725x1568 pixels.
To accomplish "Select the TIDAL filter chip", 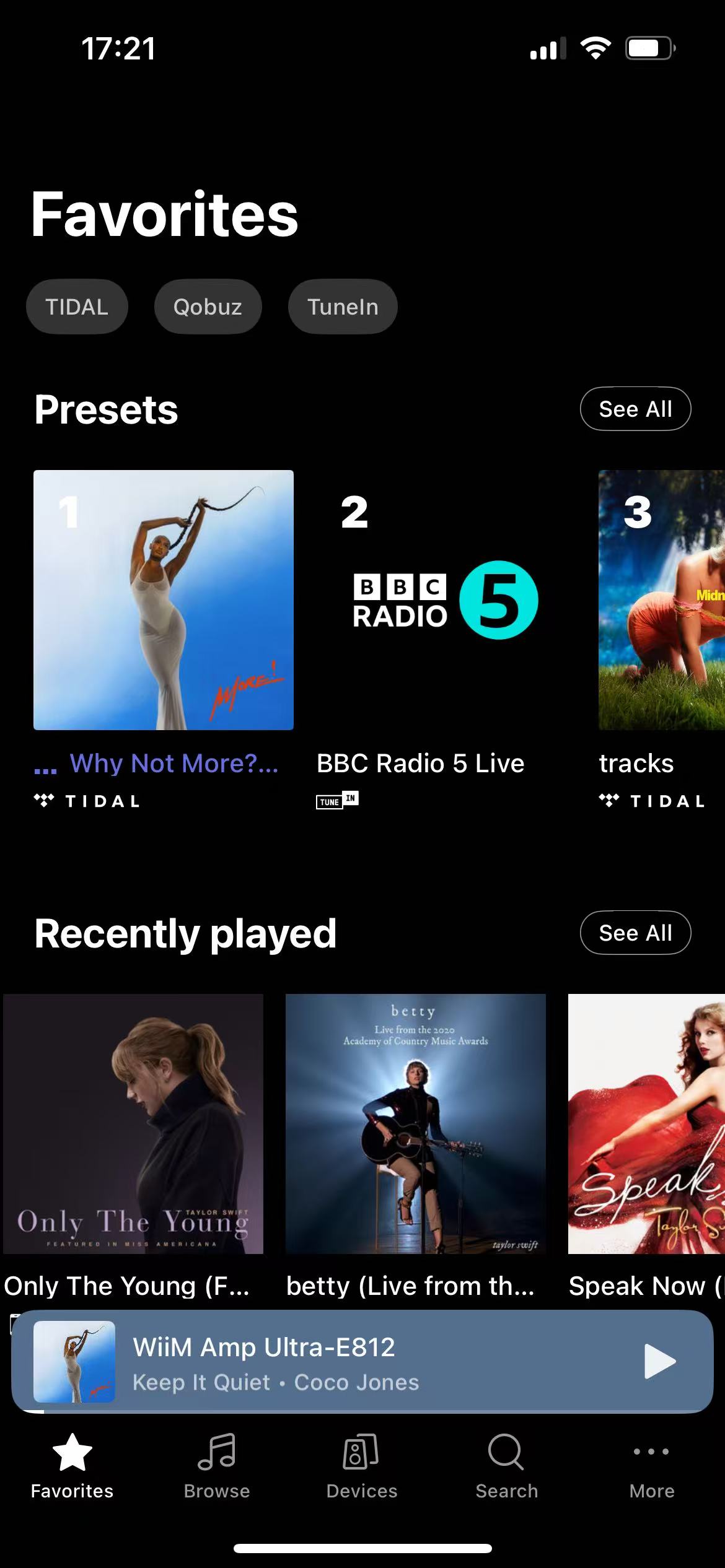I will coord(77,307).
